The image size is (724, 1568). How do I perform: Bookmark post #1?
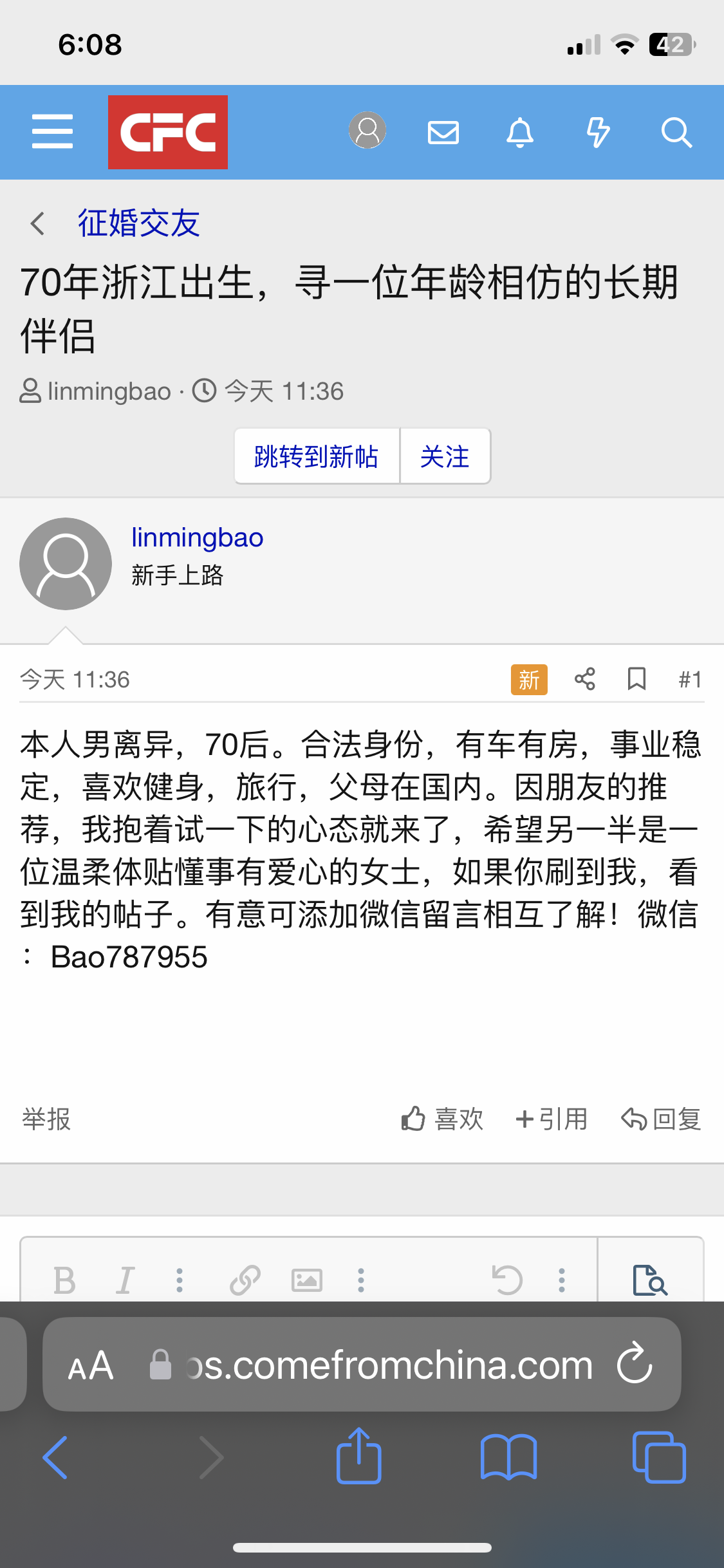pyautogui.click(x=636, y=679)
